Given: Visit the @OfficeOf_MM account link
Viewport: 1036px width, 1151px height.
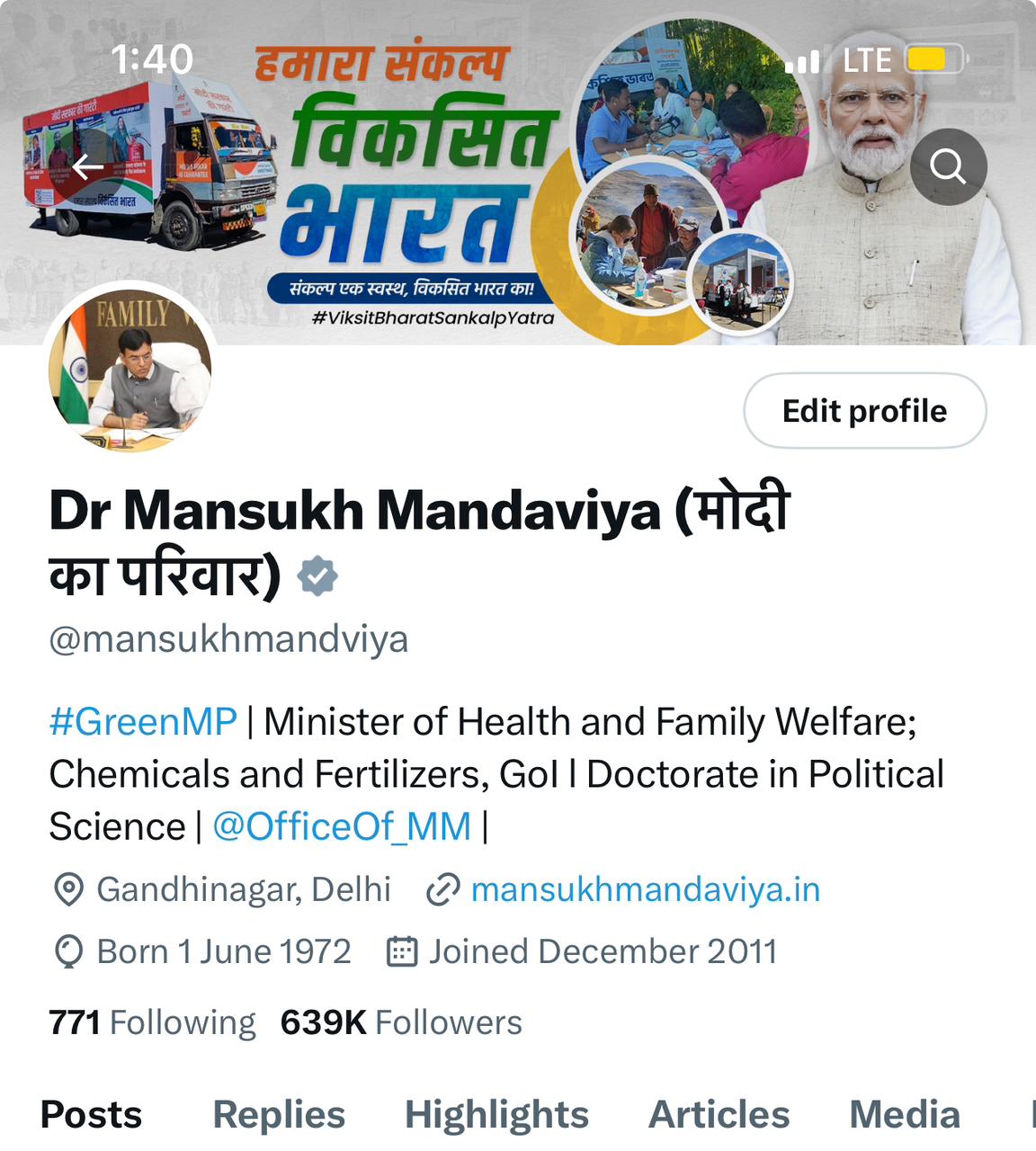Looking at the screenshot, I should click(x=342, y=826).
